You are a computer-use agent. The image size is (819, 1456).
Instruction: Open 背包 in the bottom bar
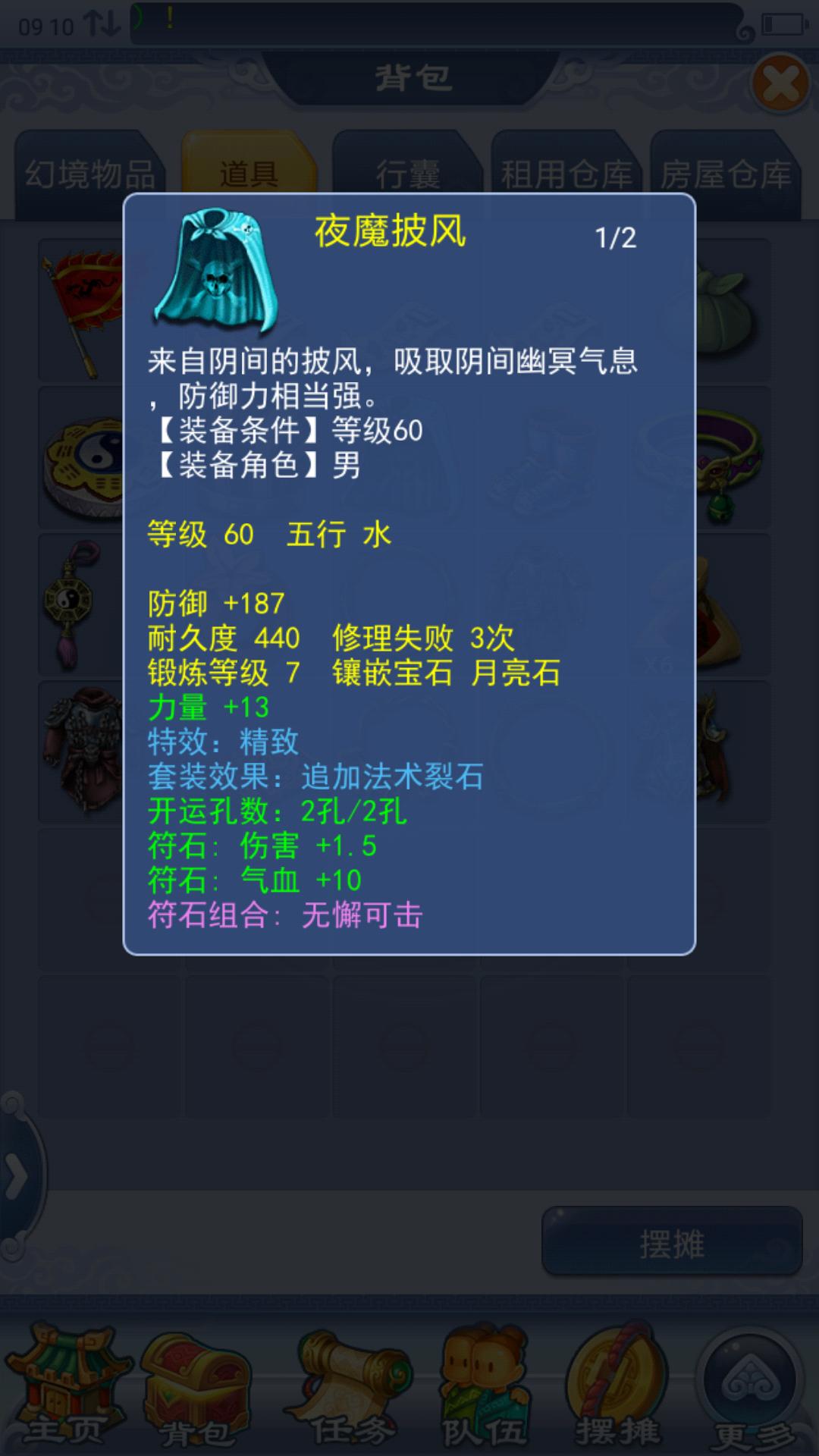pyautogui.click(x=196, y=1388)
